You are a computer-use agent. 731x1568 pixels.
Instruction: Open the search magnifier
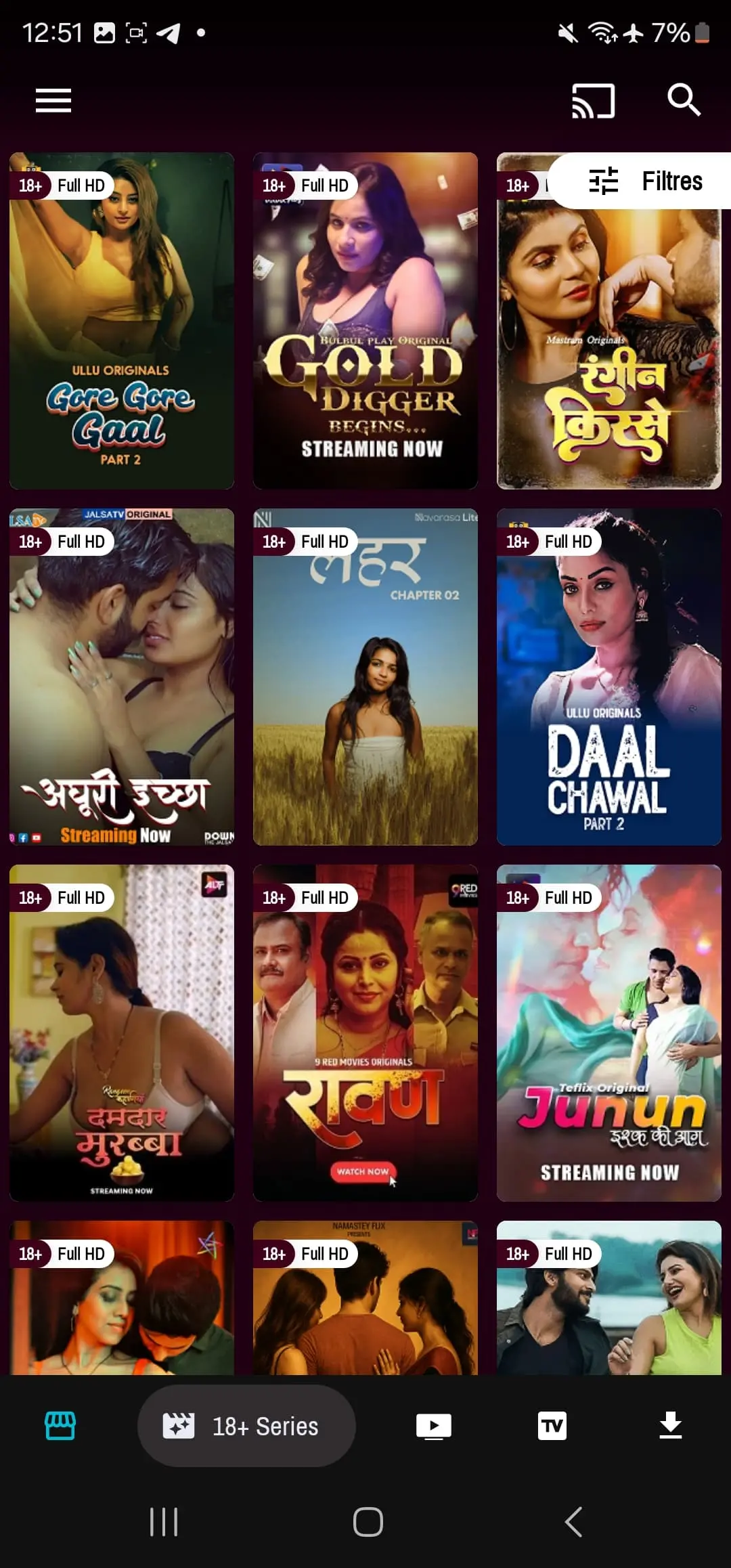click(x=684, y=101)
